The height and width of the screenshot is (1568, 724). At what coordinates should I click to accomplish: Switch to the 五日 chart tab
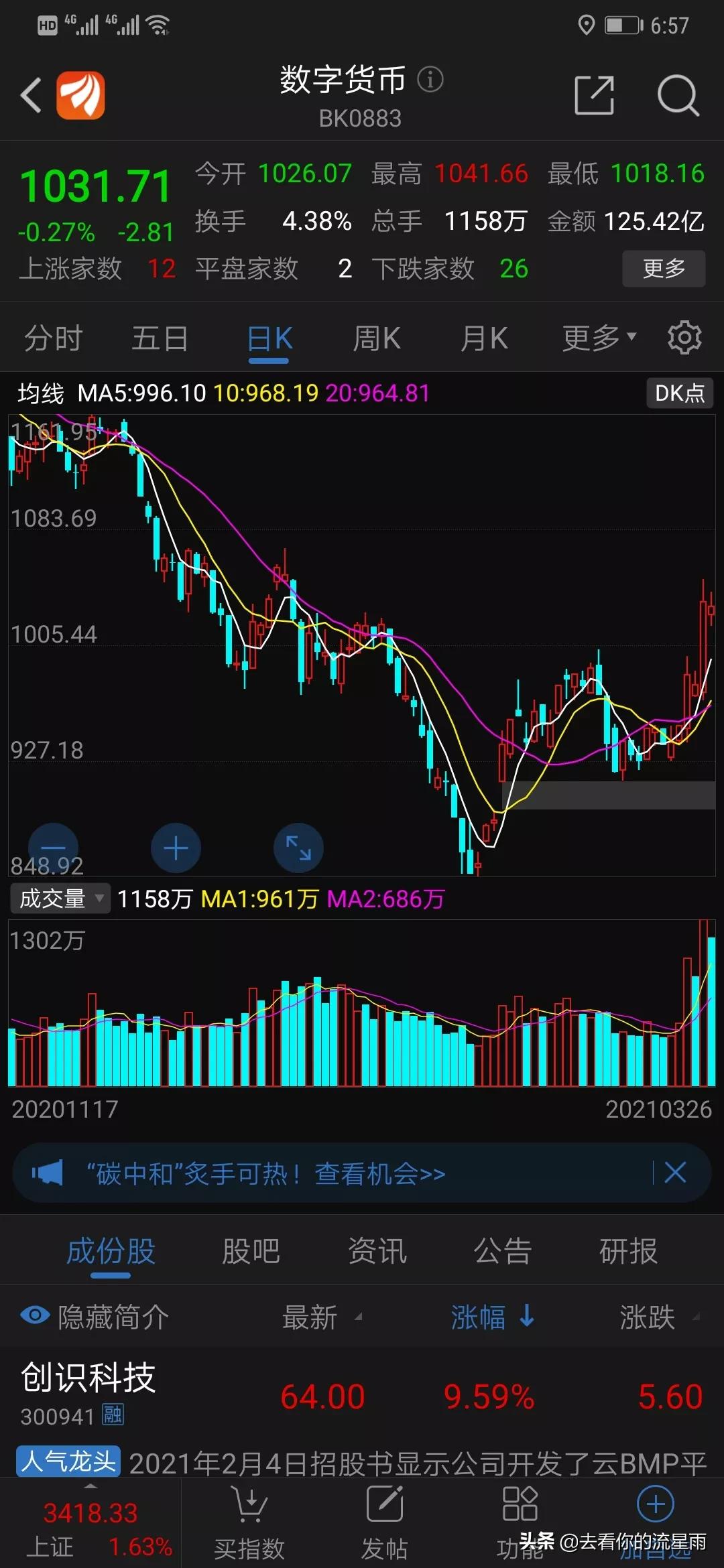[x=160, y=338]
